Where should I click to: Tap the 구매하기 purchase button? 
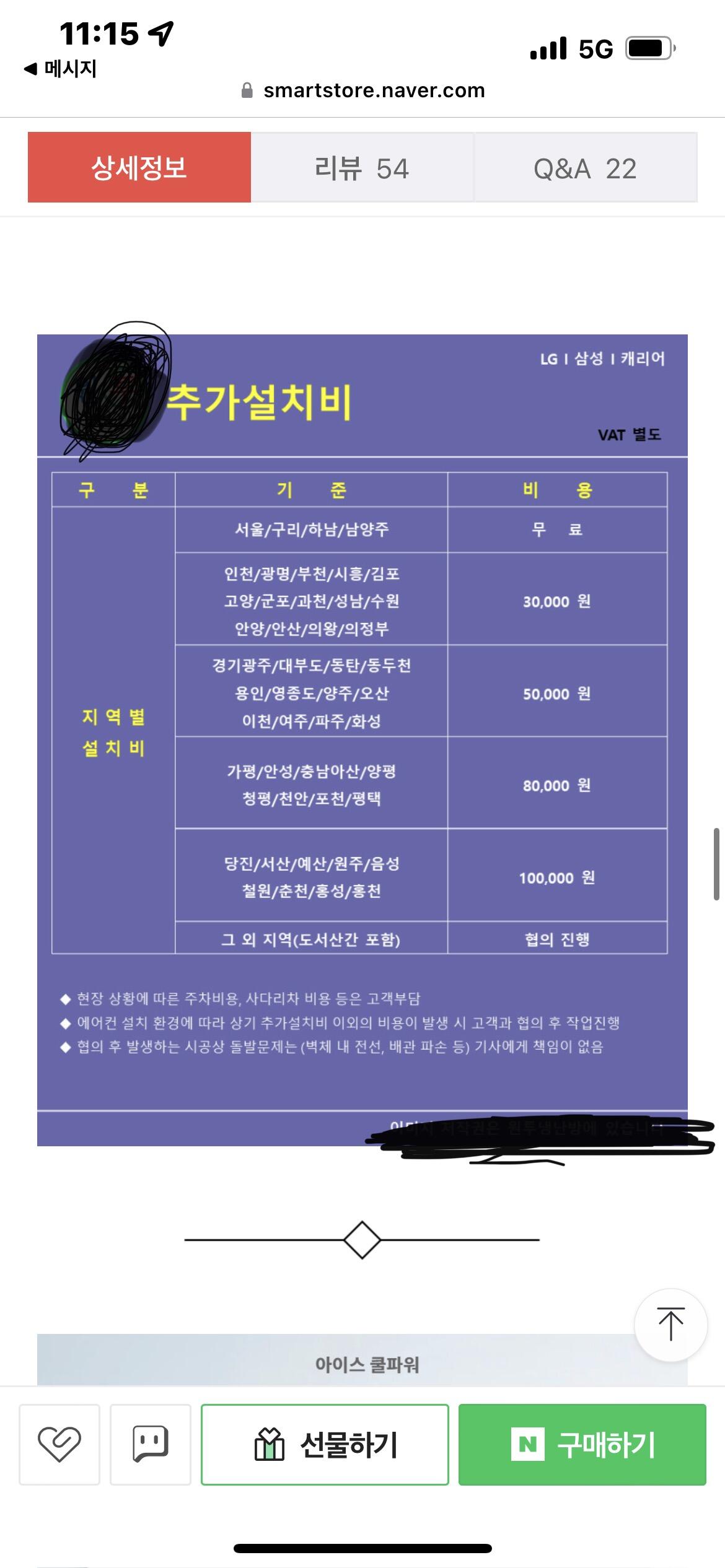[x=582, y=1445]
